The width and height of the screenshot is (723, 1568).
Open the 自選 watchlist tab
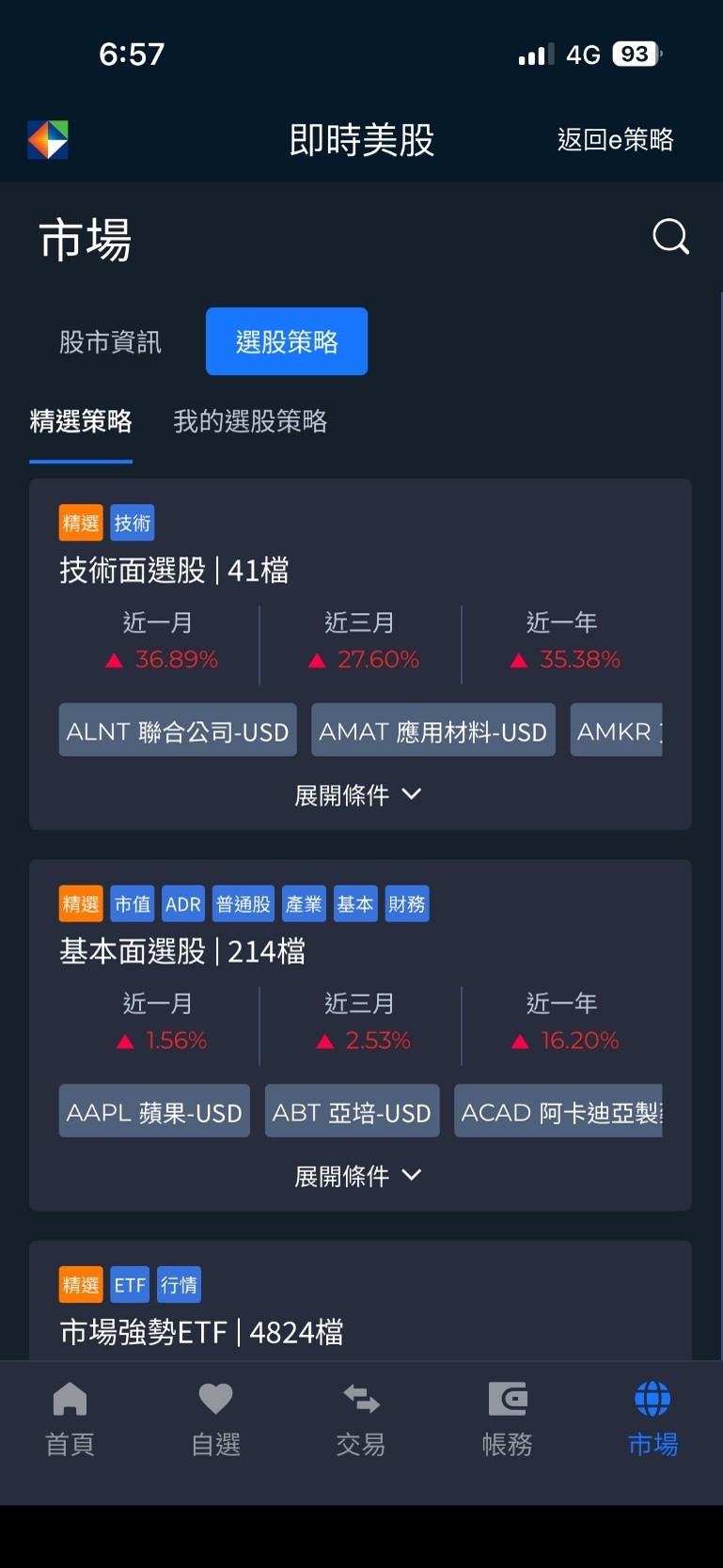pos(215,1419)
